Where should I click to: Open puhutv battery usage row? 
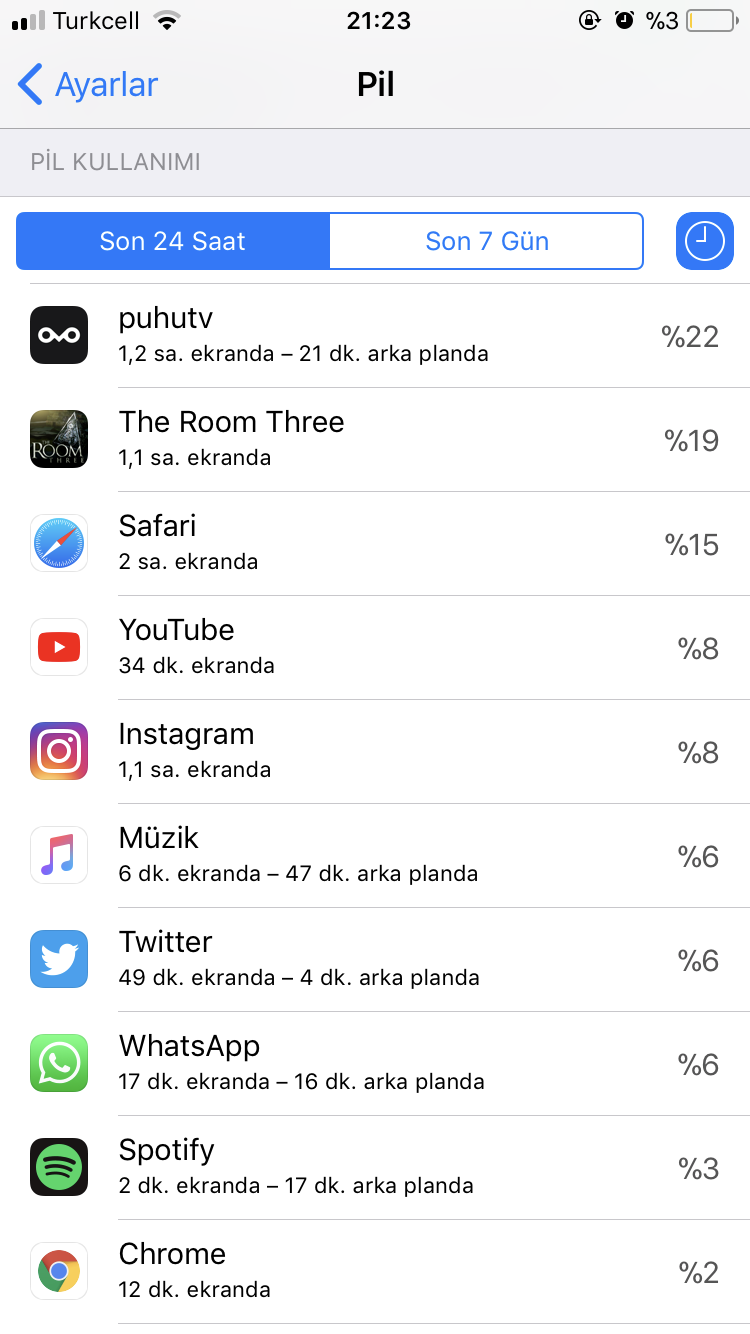375,336
